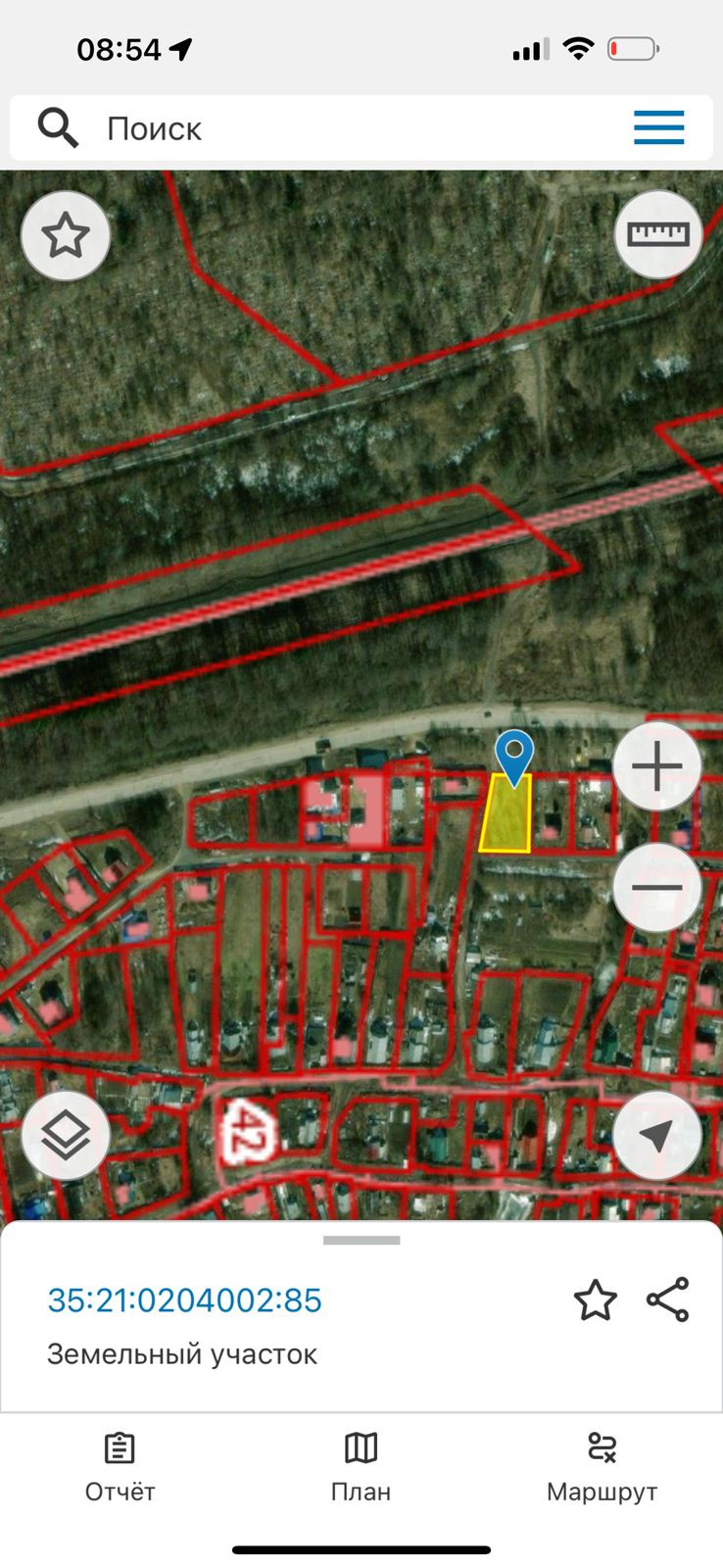Open the Отчёт report
Screen dimensions: 723x1568
click(120, 1467)
